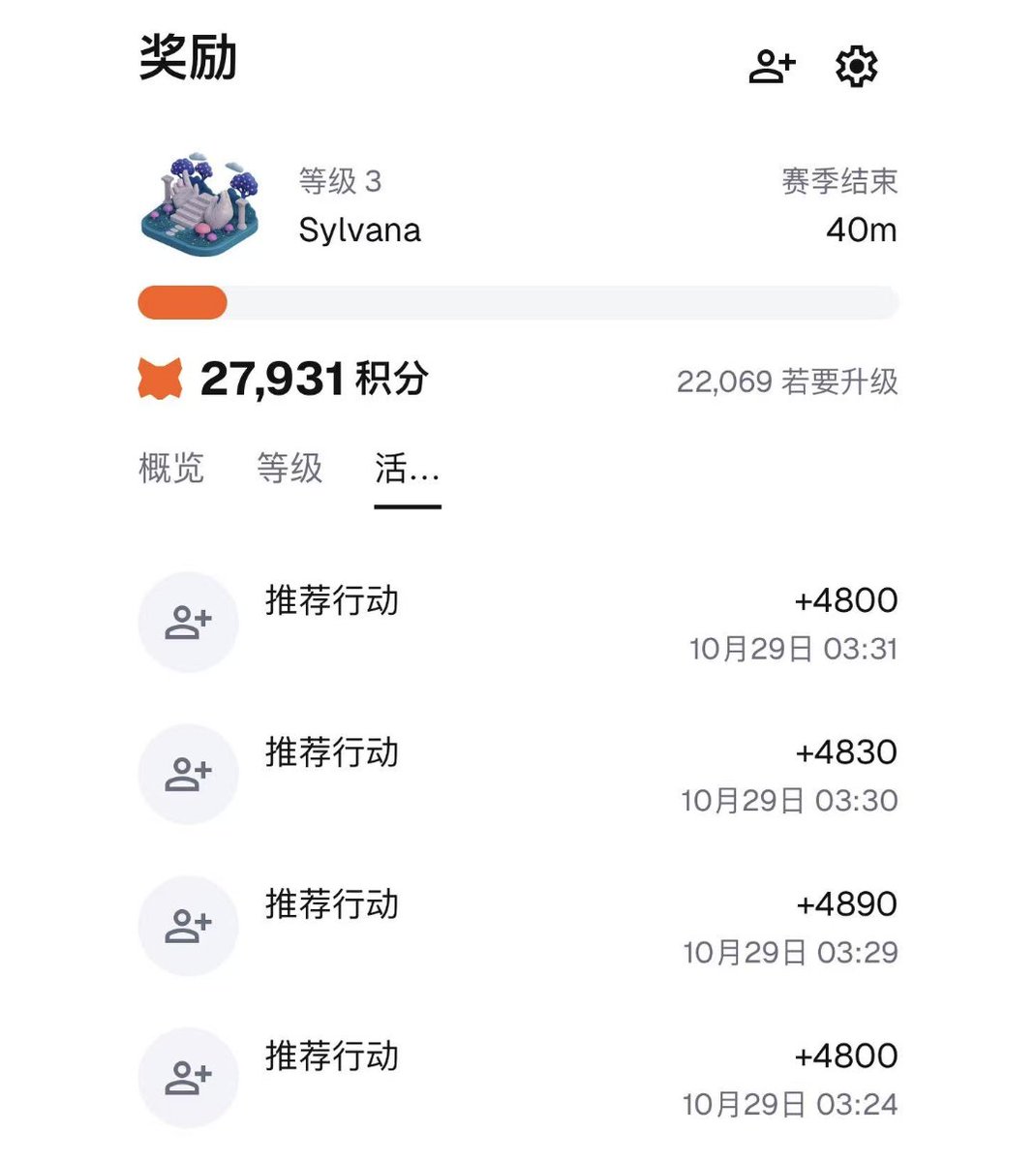Open the +4890 推荐行动 entry
Image resolution: width=1036 pixels, height=1162 pixels.
point(518,927)
